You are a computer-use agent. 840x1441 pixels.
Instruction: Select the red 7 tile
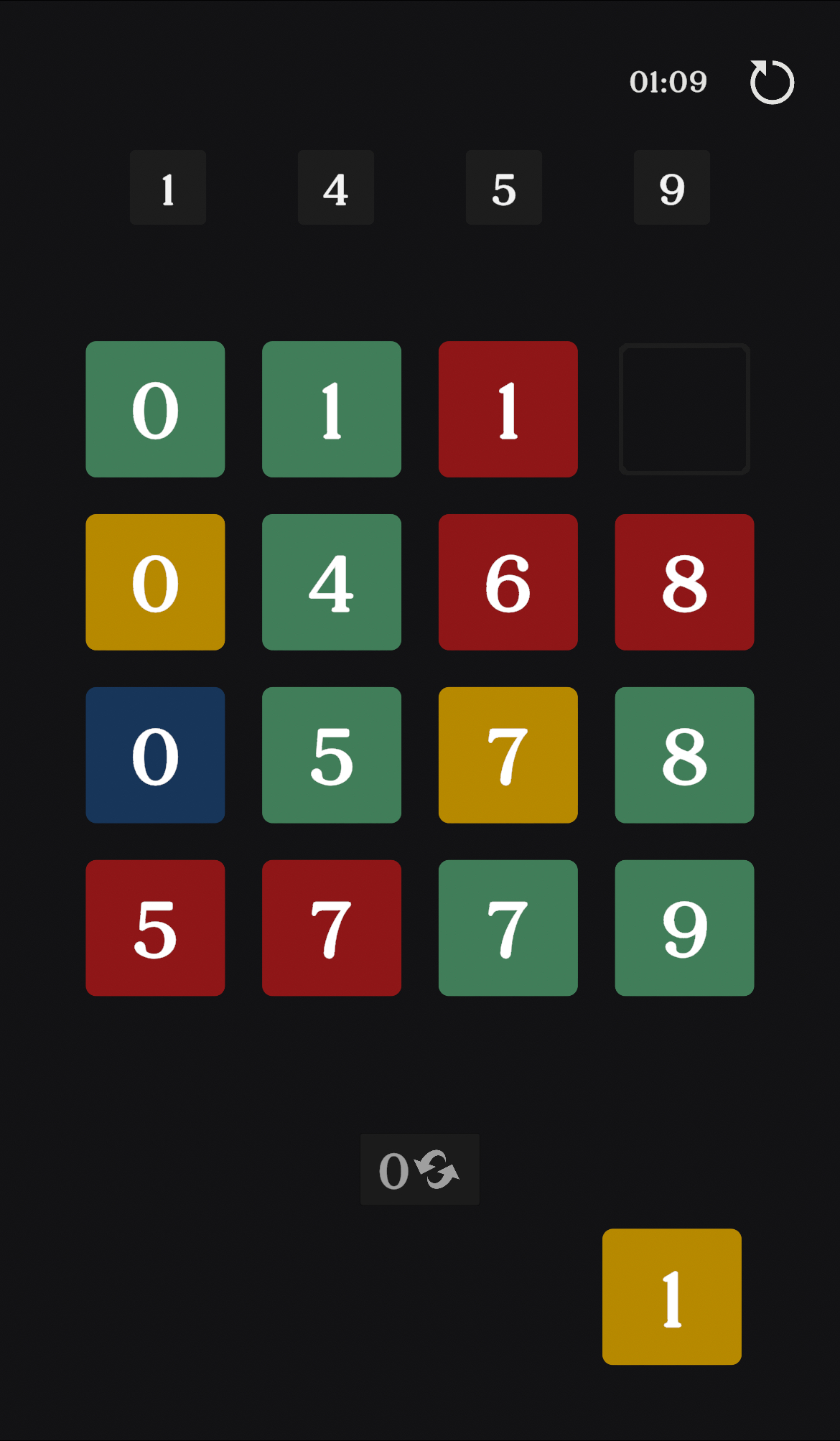click(x=331, y=928)
